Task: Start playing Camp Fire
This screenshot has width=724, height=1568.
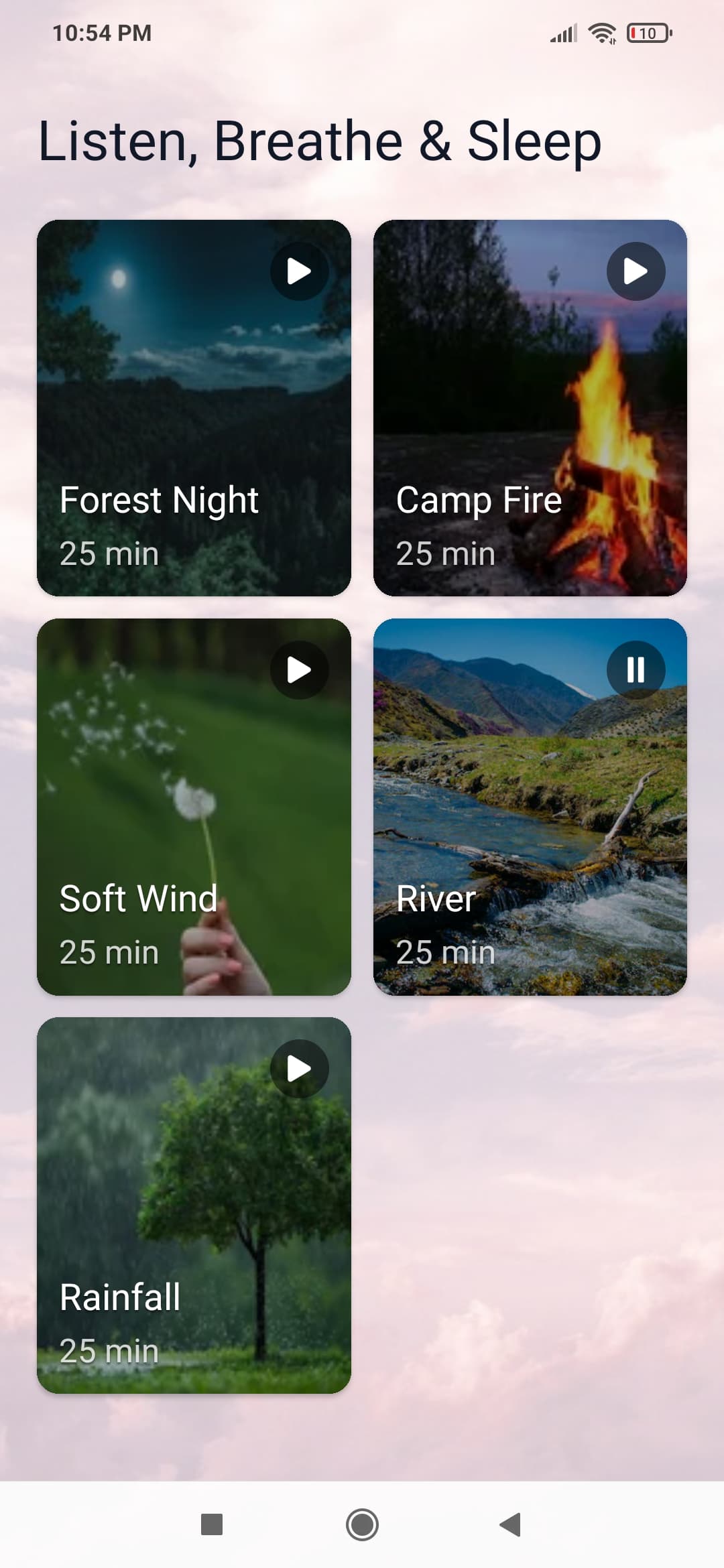Action: click(636, 271)
